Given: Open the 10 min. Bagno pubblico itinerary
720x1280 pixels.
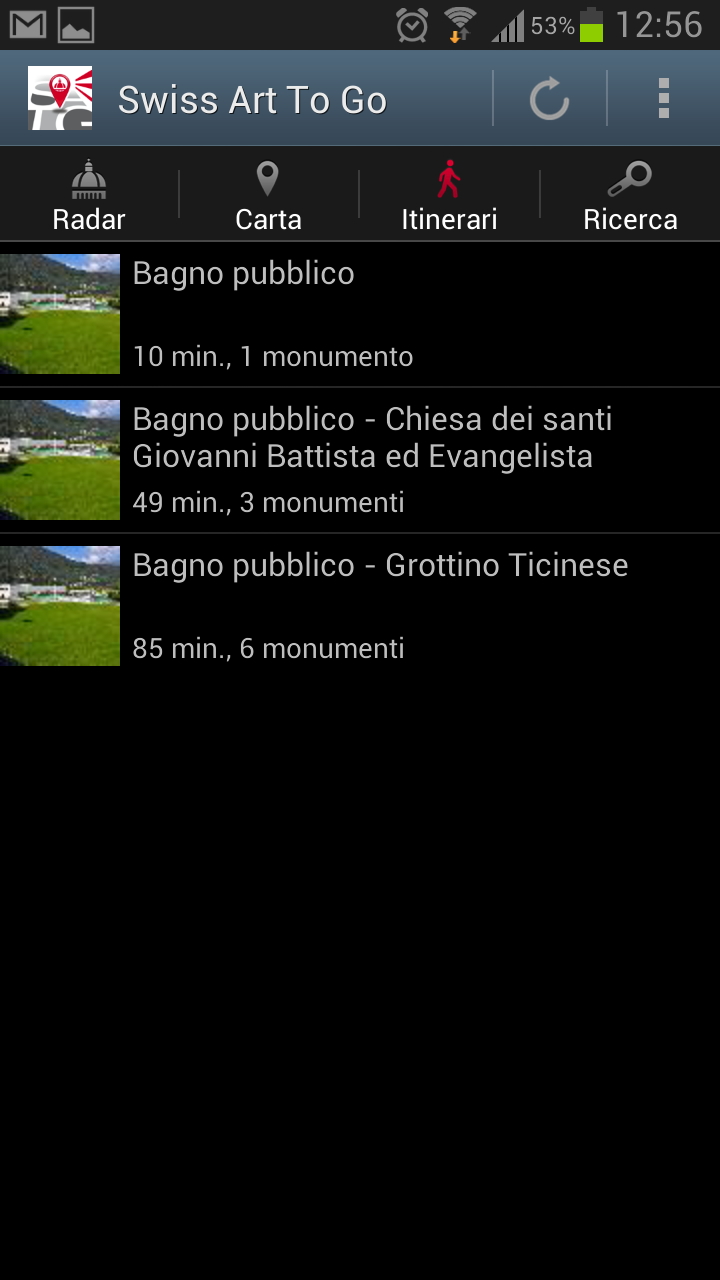Looking at the screenshot, I should pyautogui.click(x=360, y=314).
